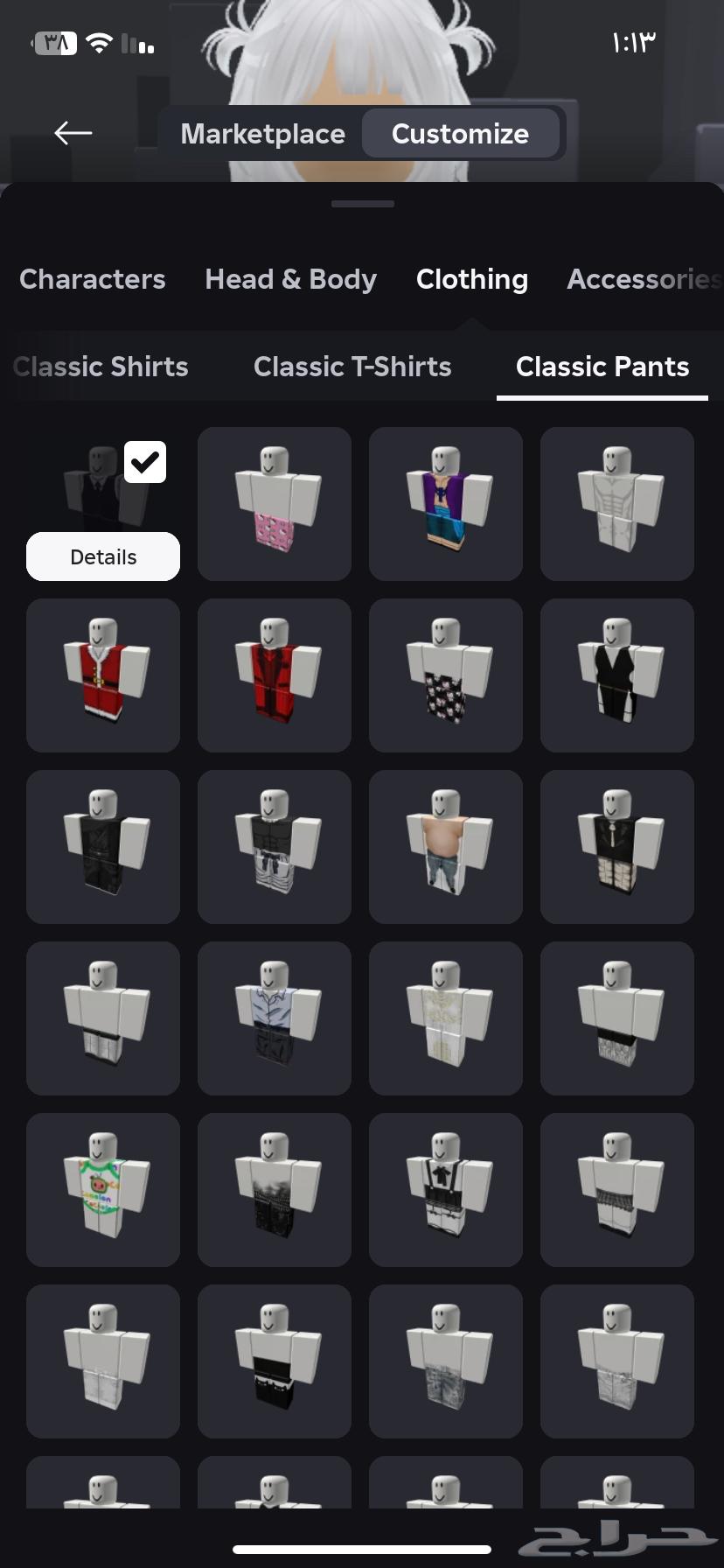Pick the pink patterned skirt outfit

pos(274,503)
